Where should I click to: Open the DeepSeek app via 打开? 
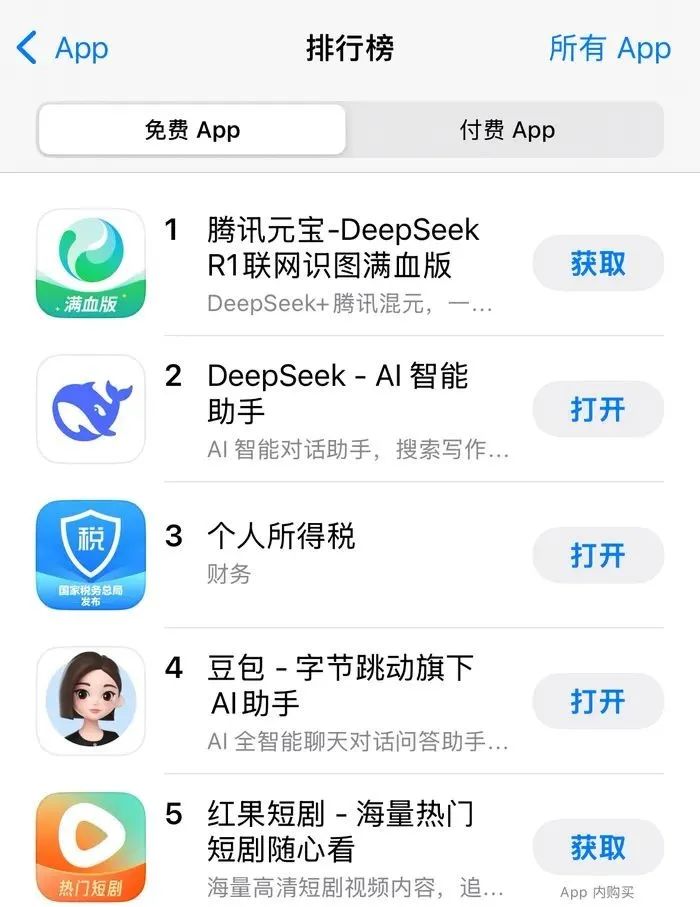[x=597, y=409]
